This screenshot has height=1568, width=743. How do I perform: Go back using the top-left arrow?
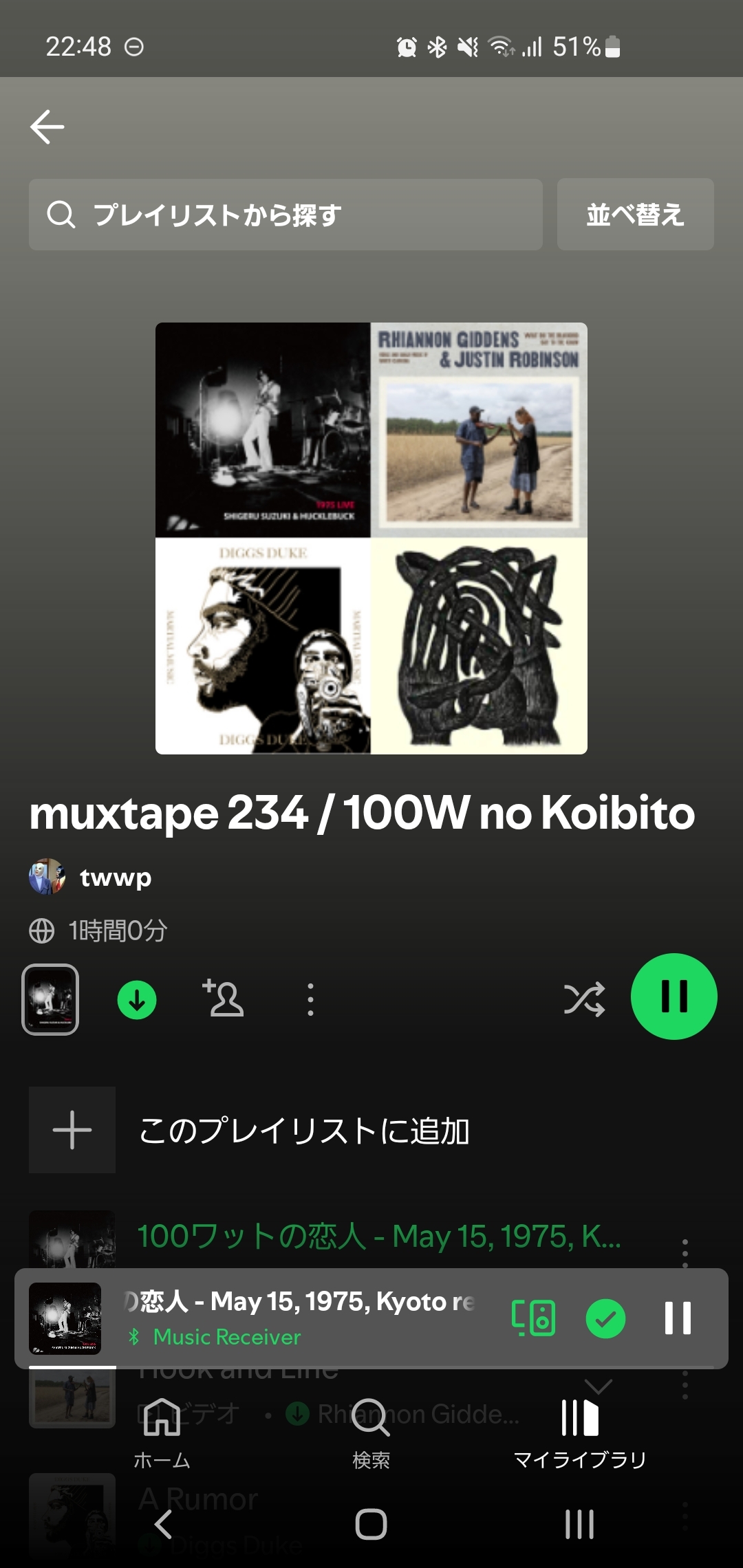(47, 127)
